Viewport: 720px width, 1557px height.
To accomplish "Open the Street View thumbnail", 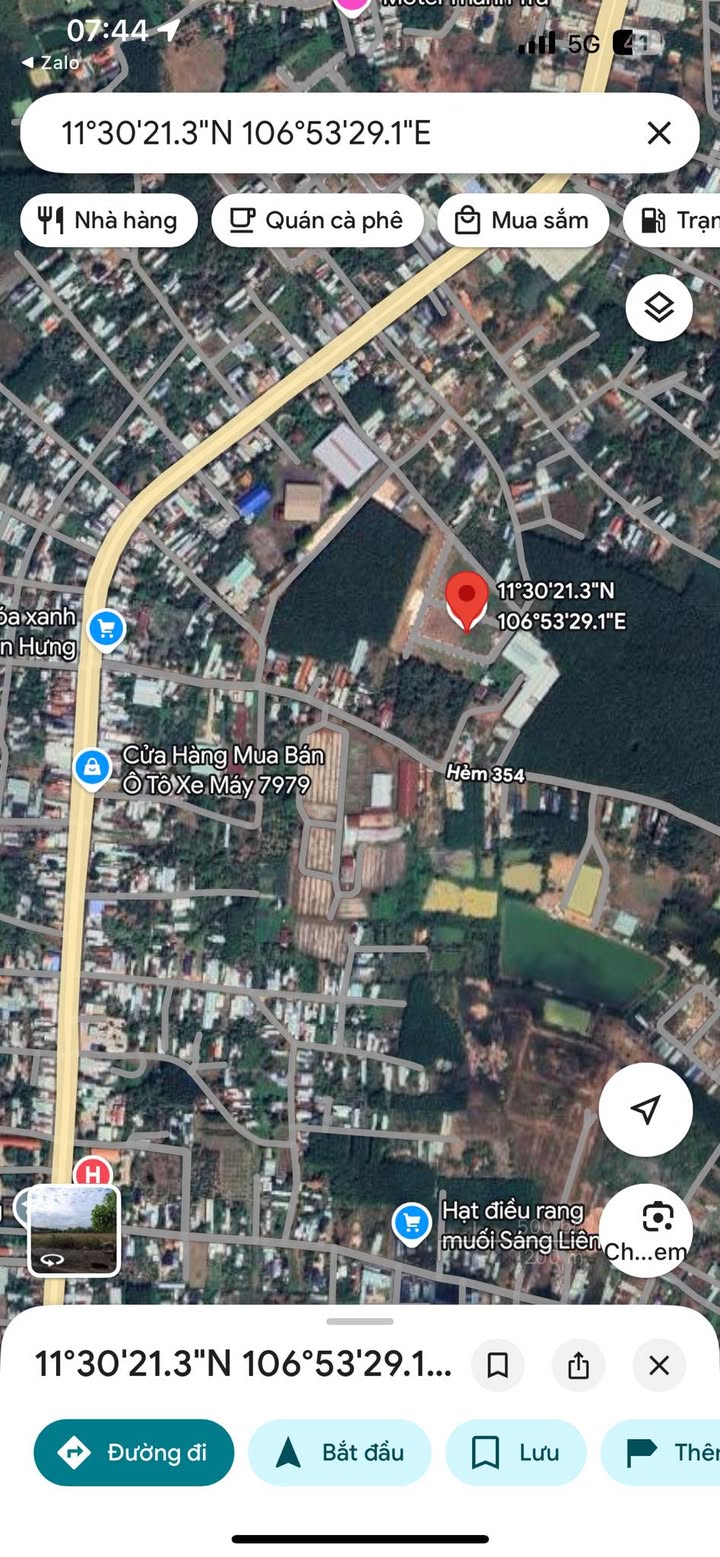I will click(74, 1230).
